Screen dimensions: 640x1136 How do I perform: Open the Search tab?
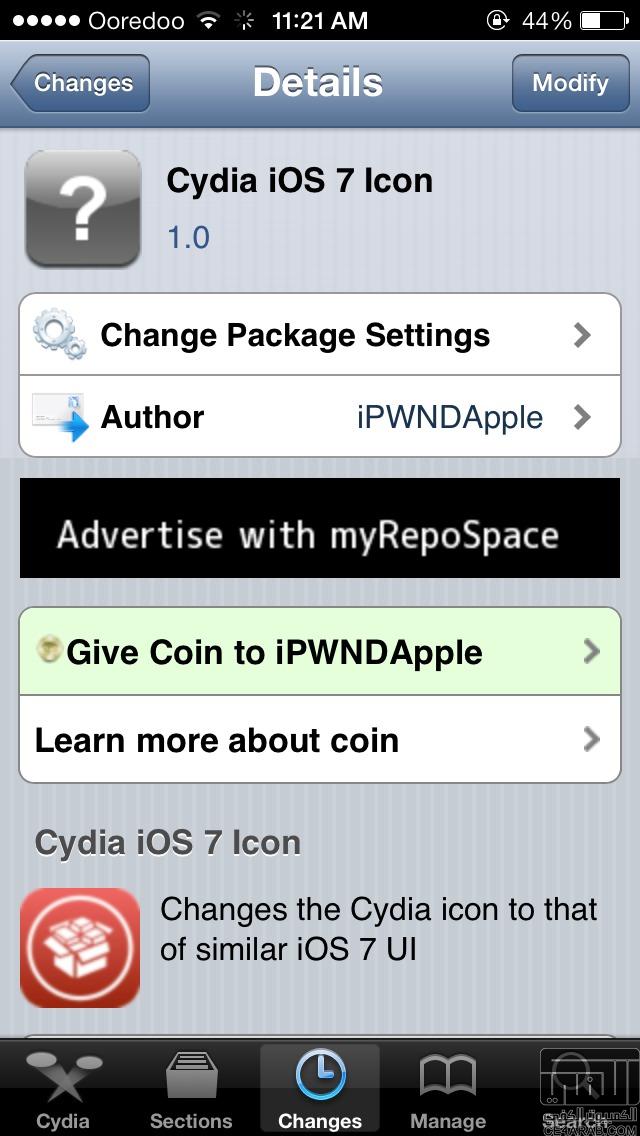point(577,1090)
